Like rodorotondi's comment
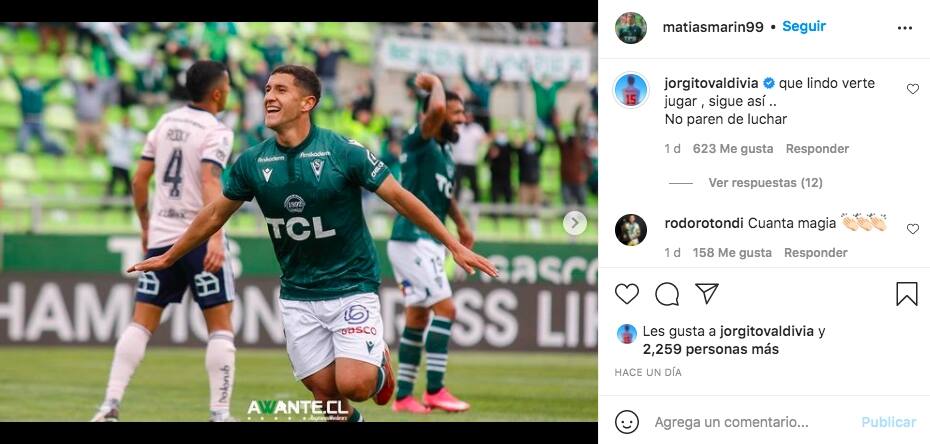930x444 pixels. pos(912,229)
